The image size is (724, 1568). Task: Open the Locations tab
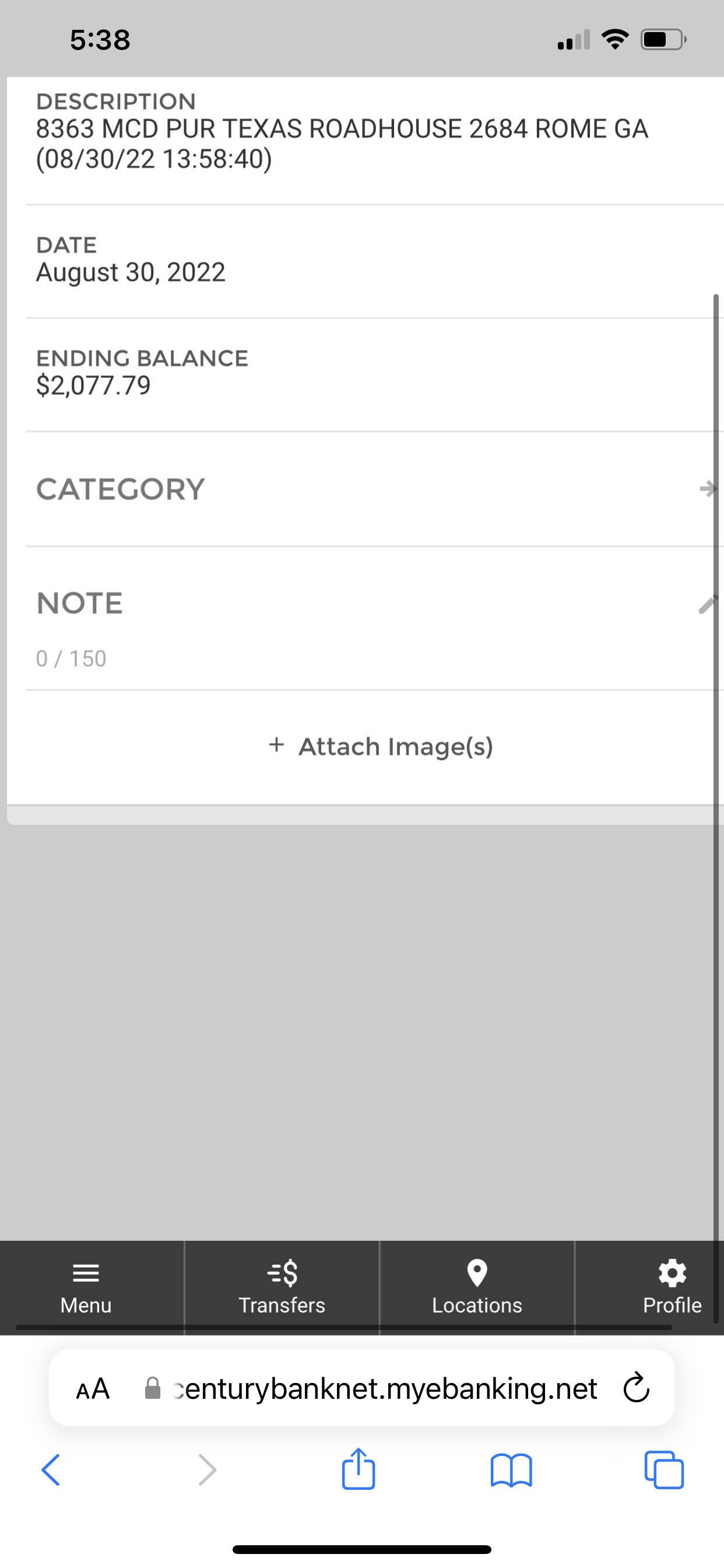(x=477, y=1287)
